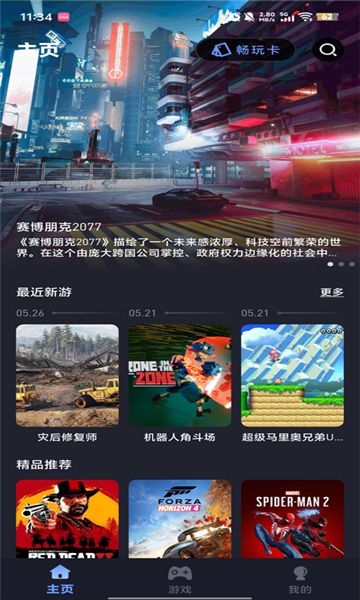Open the Spider-Man 2 tile
This screenshot has height=600, width=360.
[x=292, y=519]
